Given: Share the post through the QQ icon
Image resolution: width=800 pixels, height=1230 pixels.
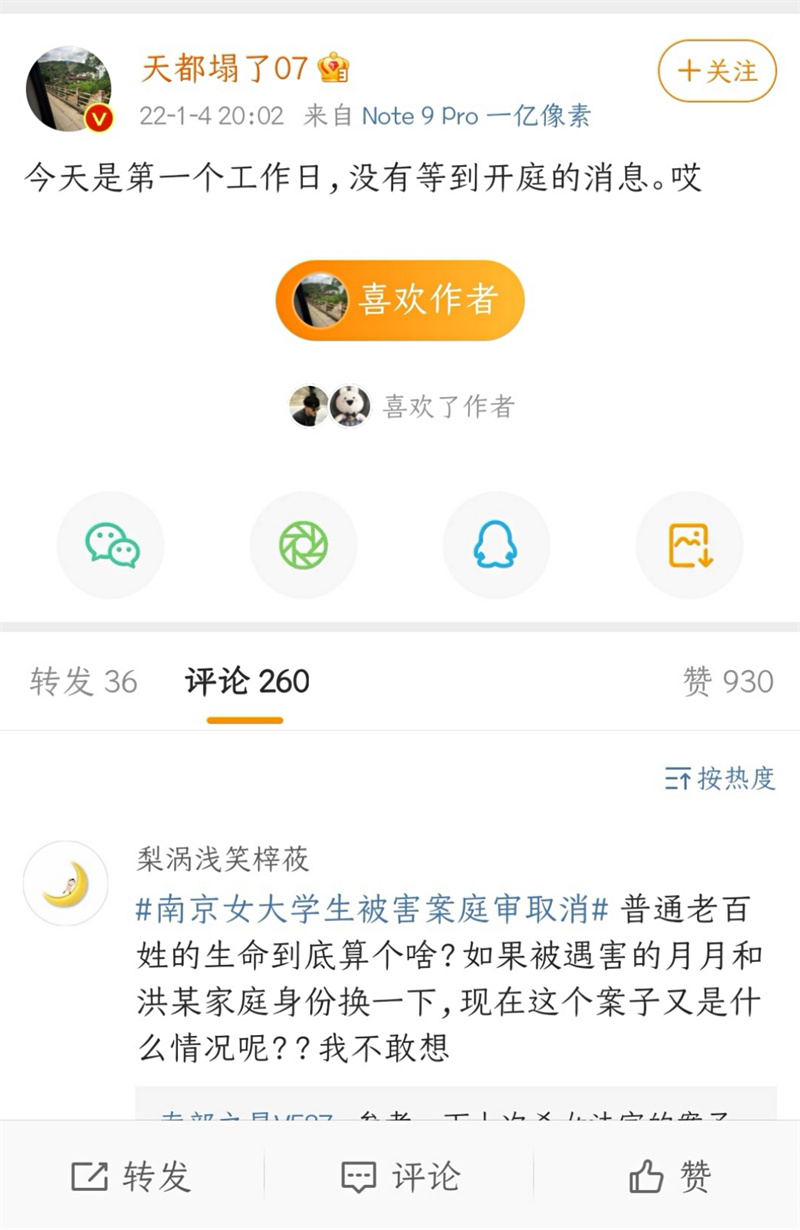Looking at the screenshot, I should pyautogui.click(x=496, y=545).
